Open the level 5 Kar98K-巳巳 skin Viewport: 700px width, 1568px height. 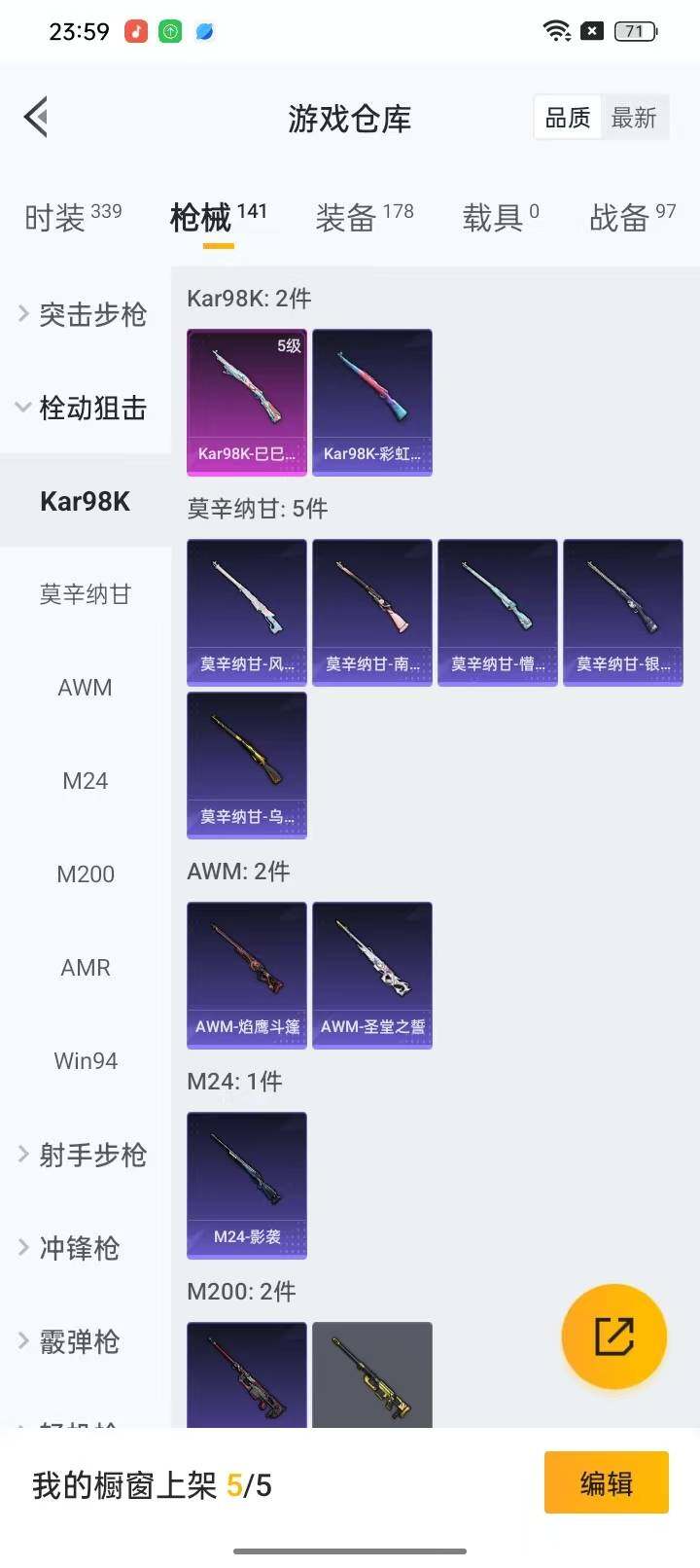(247, 402)
